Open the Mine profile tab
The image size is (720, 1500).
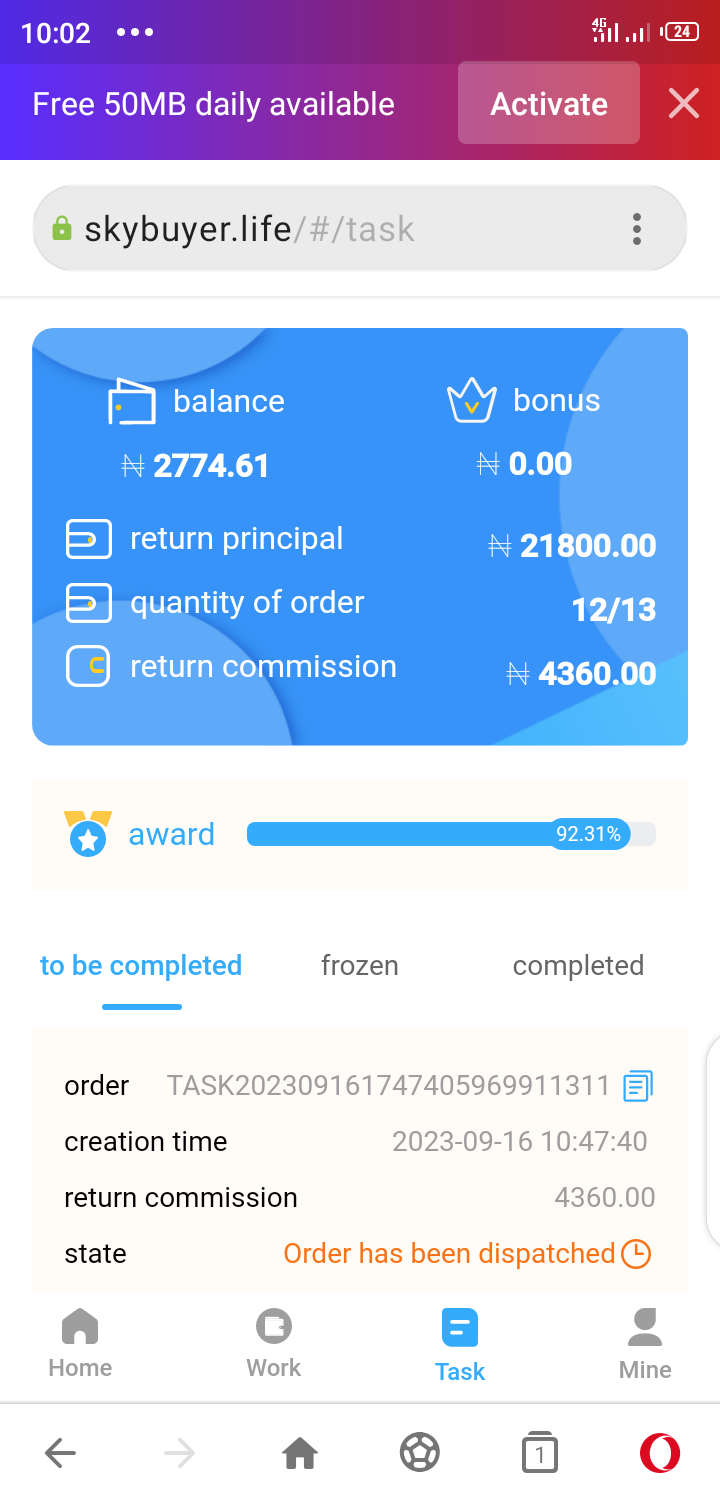(645, 1343)
